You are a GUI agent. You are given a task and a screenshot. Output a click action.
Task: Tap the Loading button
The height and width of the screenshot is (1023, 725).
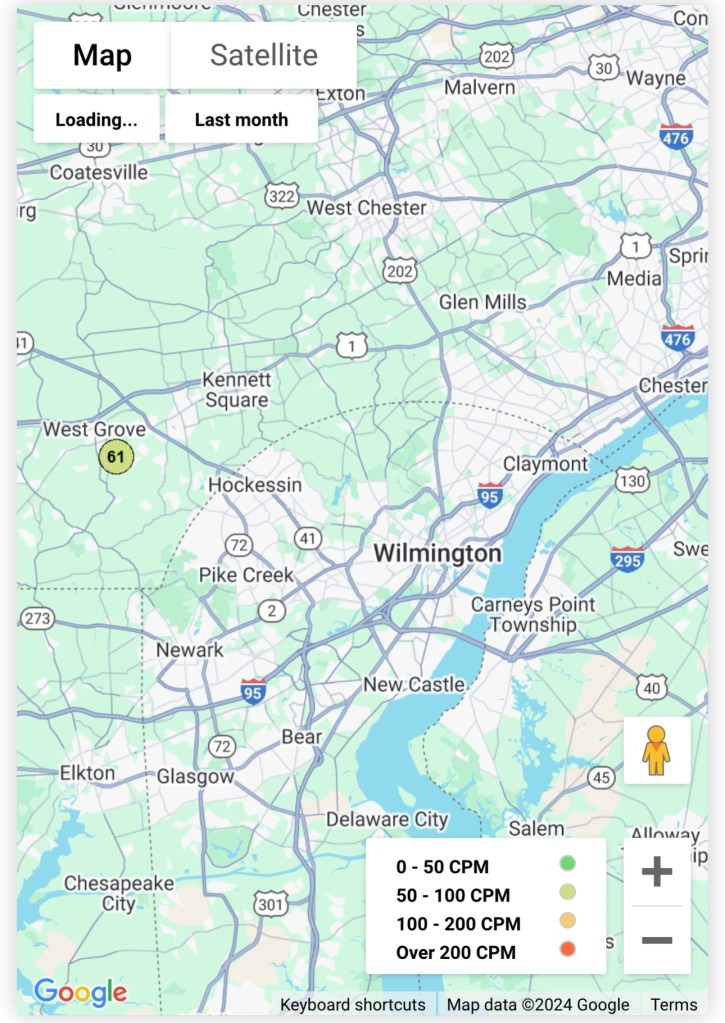coord(96,120)
